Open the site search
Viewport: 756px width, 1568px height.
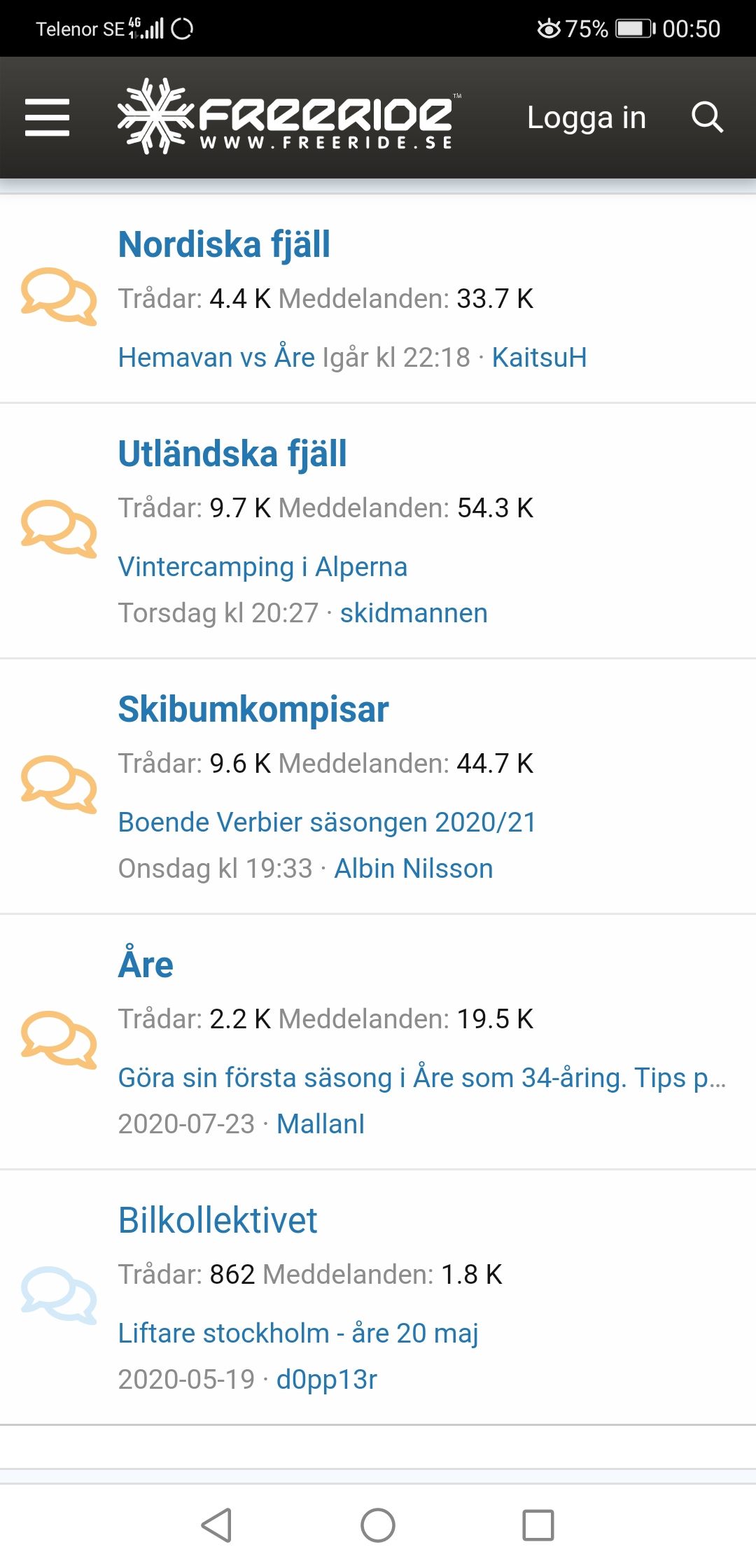(708, 118)
